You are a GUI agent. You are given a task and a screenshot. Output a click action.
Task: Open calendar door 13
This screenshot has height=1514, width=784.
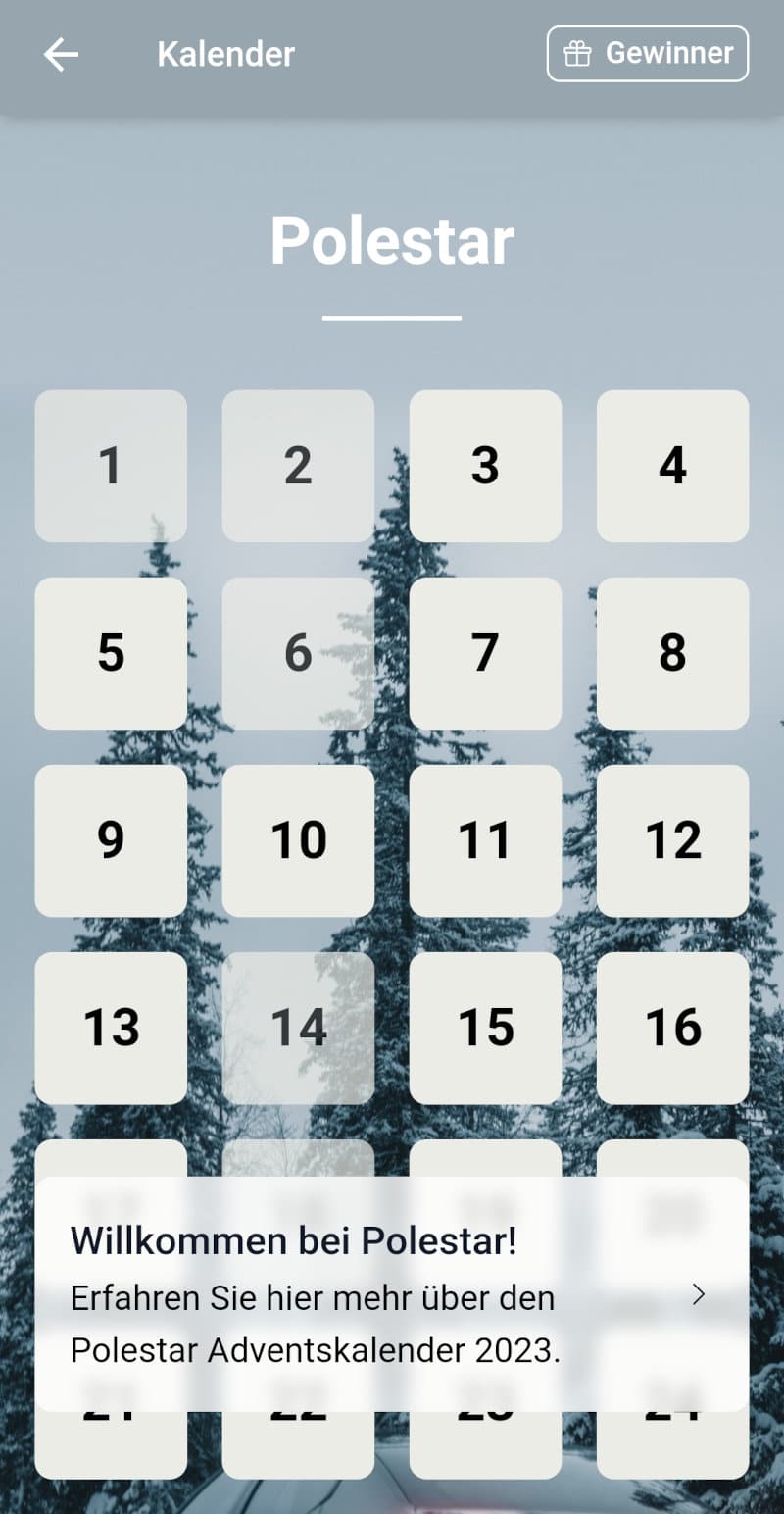111,1028
